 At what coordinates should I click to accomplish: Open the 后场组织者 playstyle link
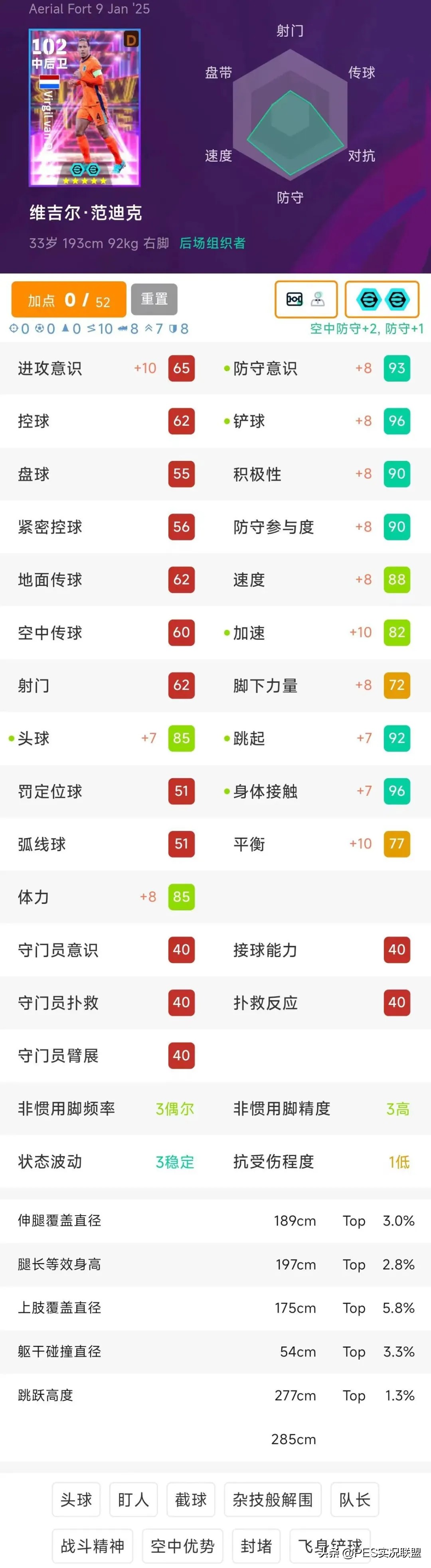tap(212, 243)
